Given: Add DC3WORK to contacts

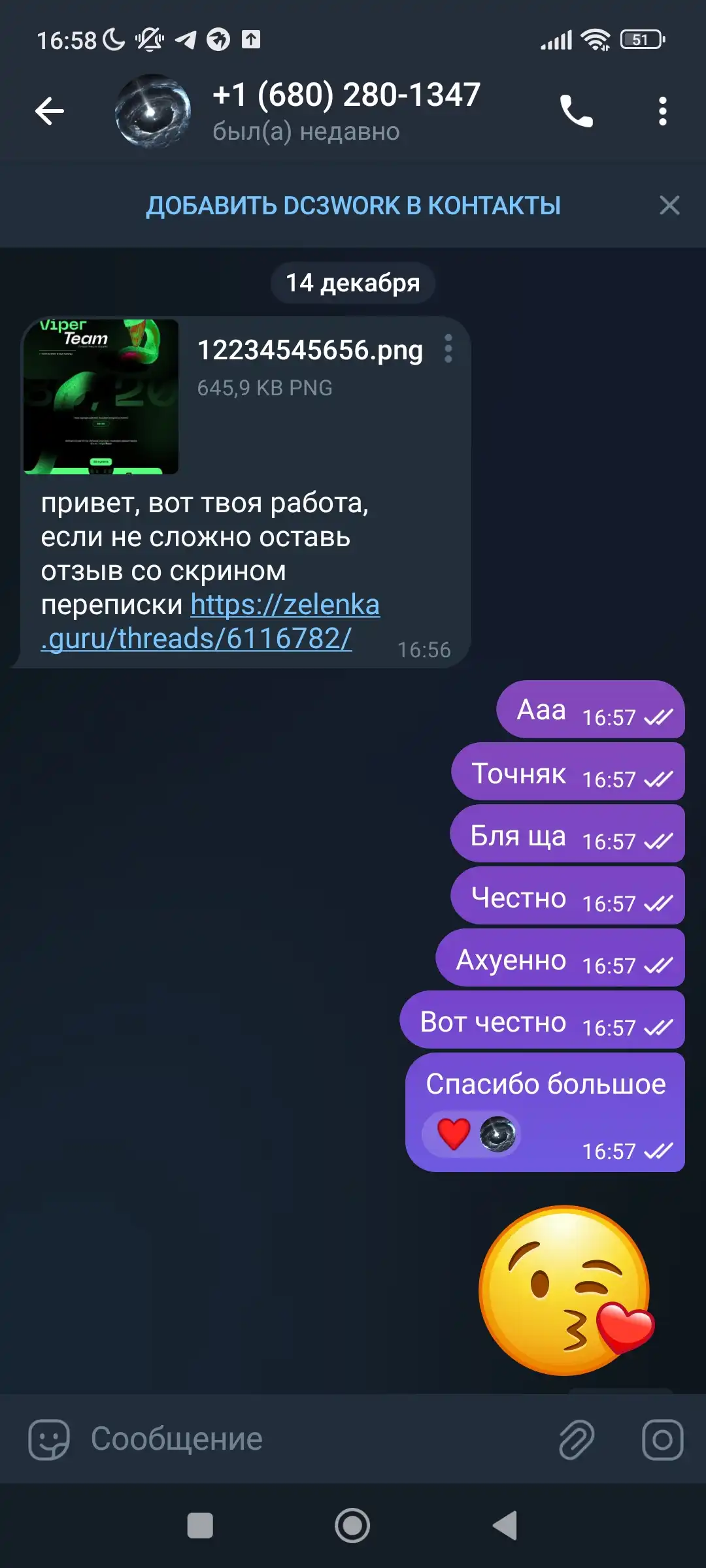Looking at the screenshot, I should (x=353, y=206).
